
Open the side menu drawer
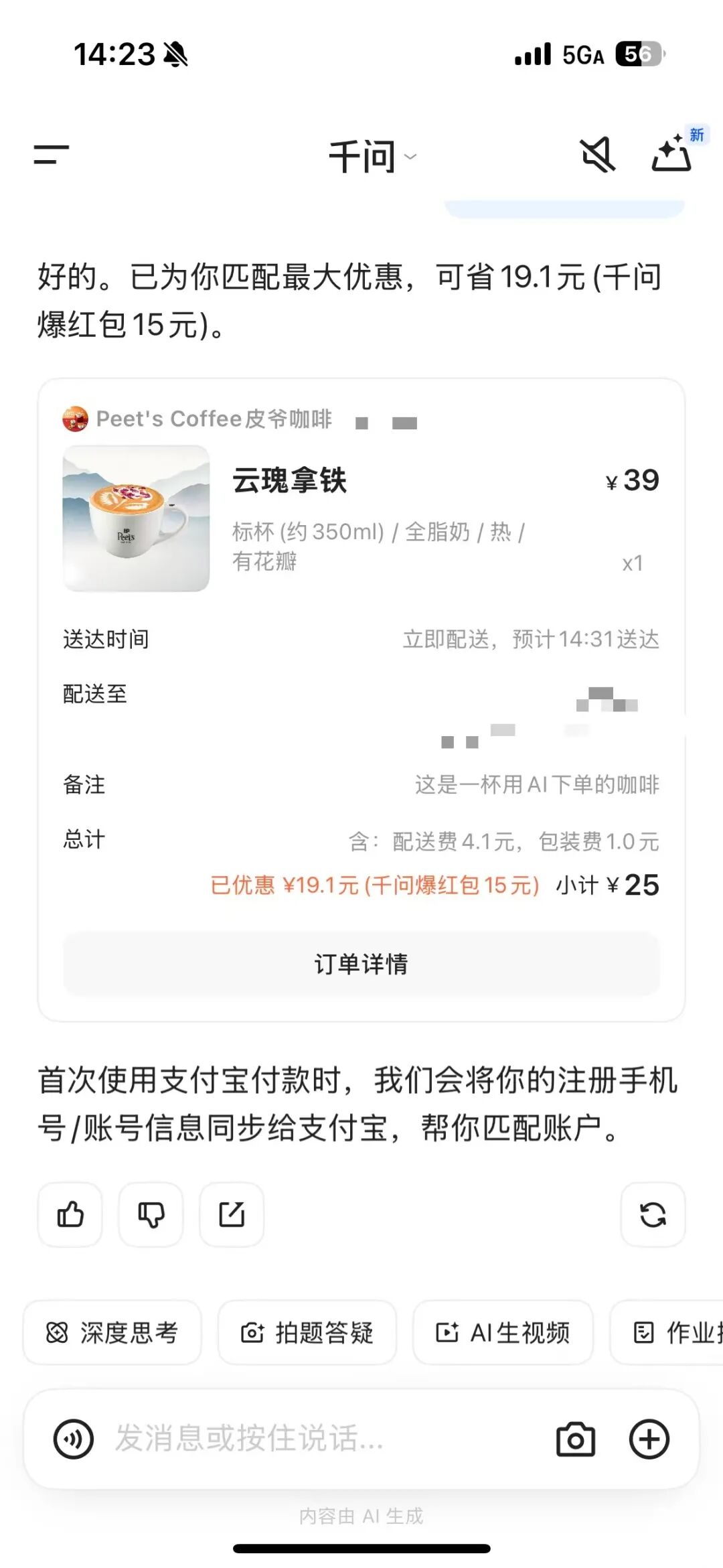pyautogui.click(x=52, y=155)
